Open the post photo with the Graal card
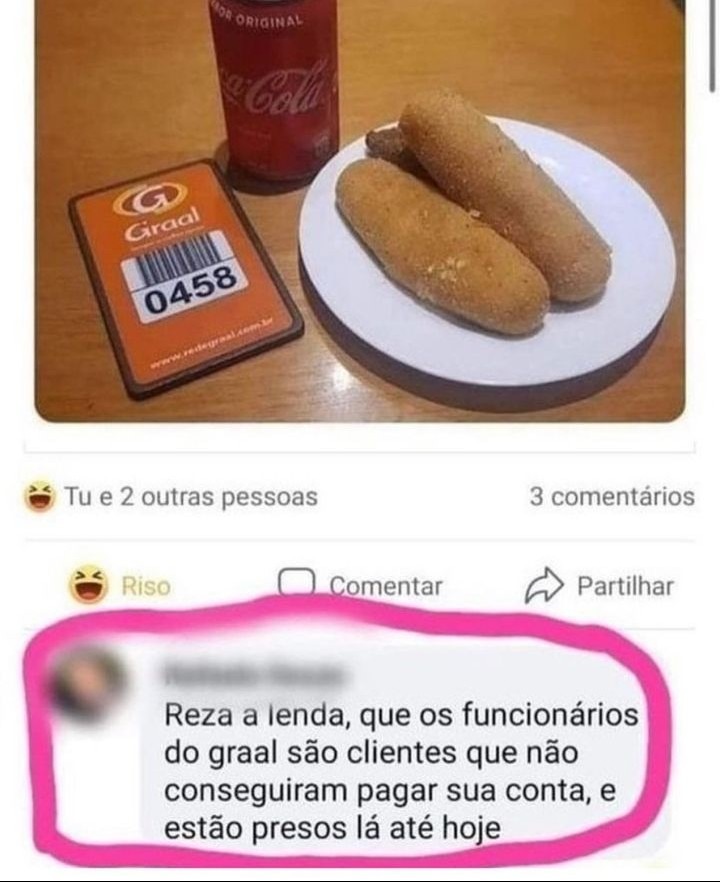The image size is (720, 882). coord(360,210)
